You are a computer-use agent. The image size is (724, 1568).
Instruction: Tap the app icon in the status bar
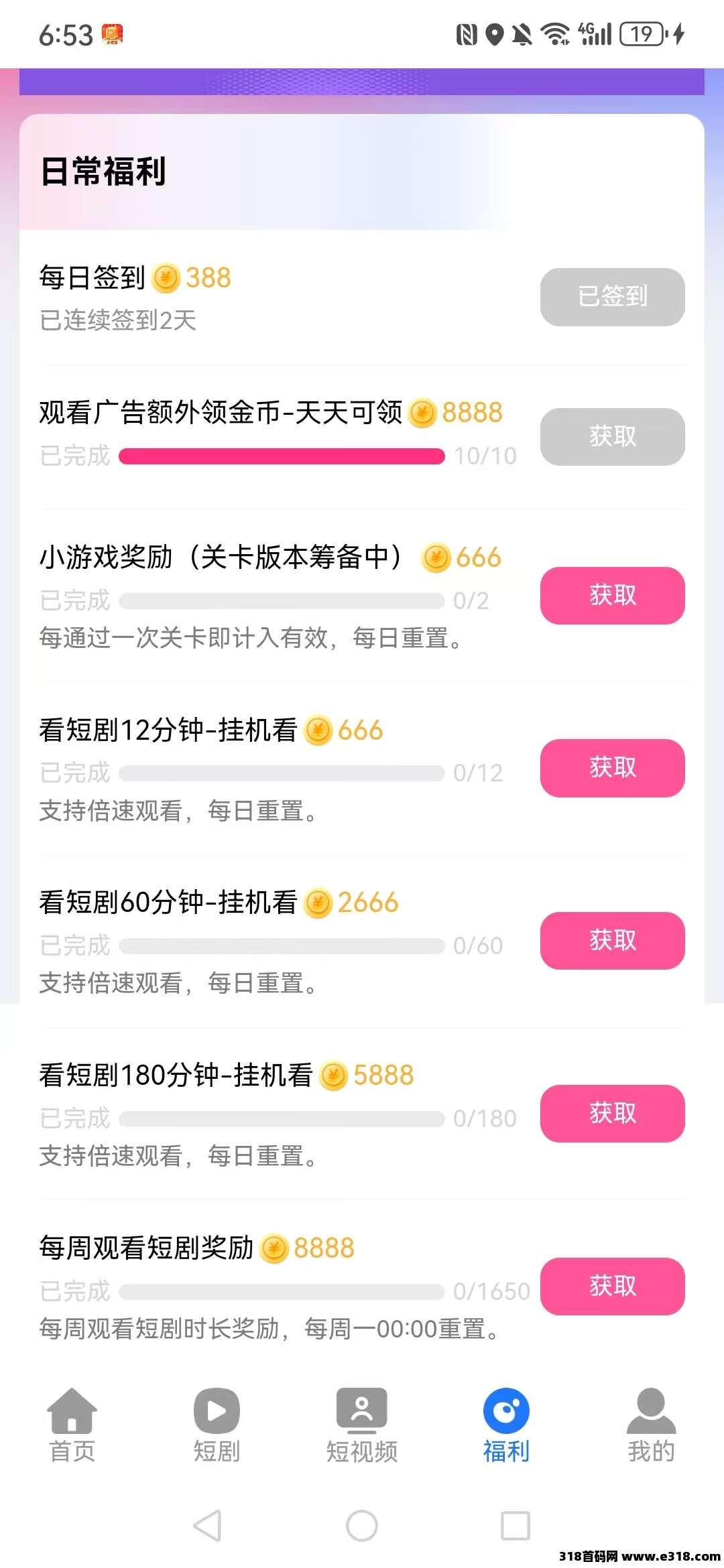pyautogui.click(x=113, y=32)
